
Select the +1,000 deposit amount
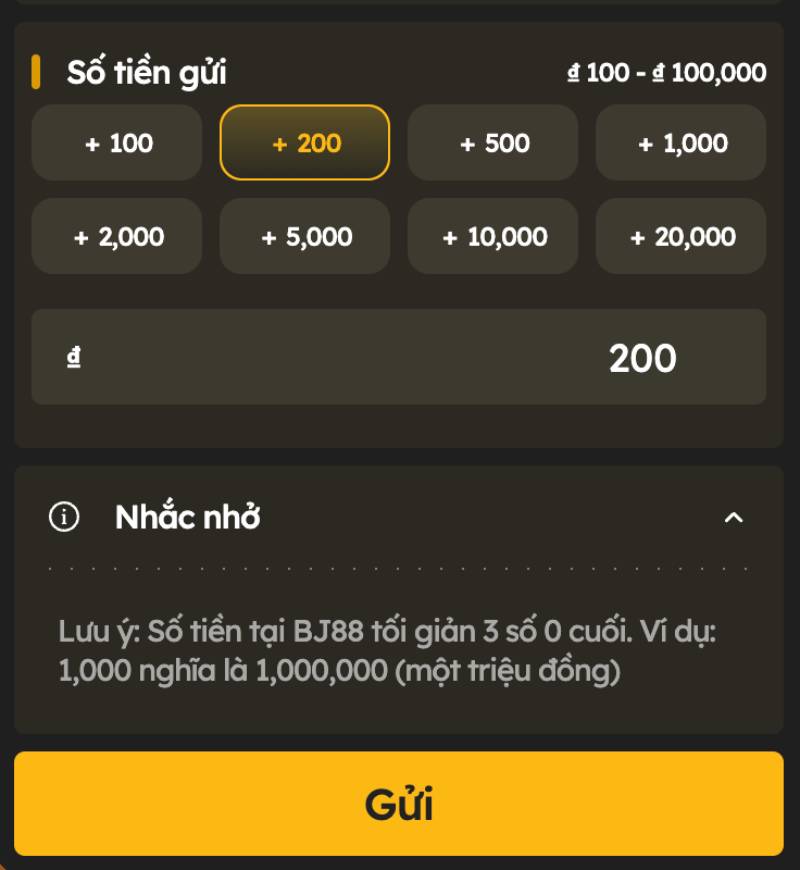point(680,143)
